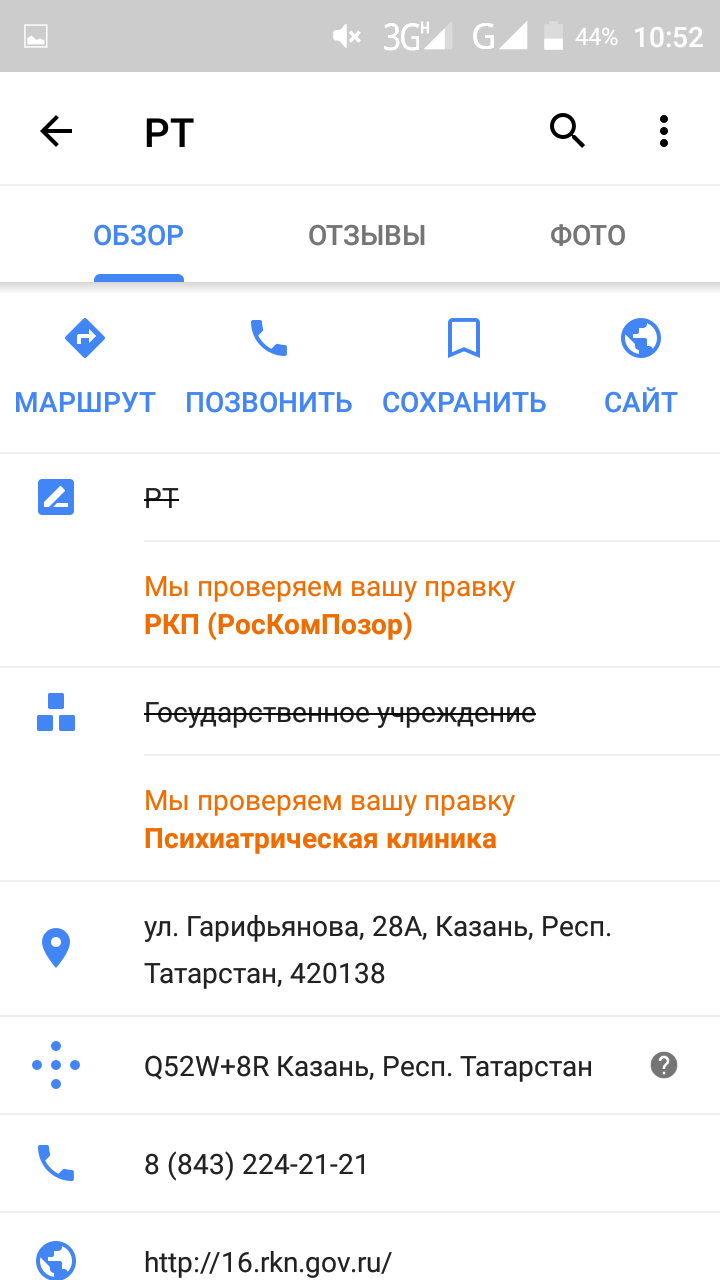Tap the plus code Q52W+8R row
This screenshot has height=1280, width=720.
coord(360,1066)
